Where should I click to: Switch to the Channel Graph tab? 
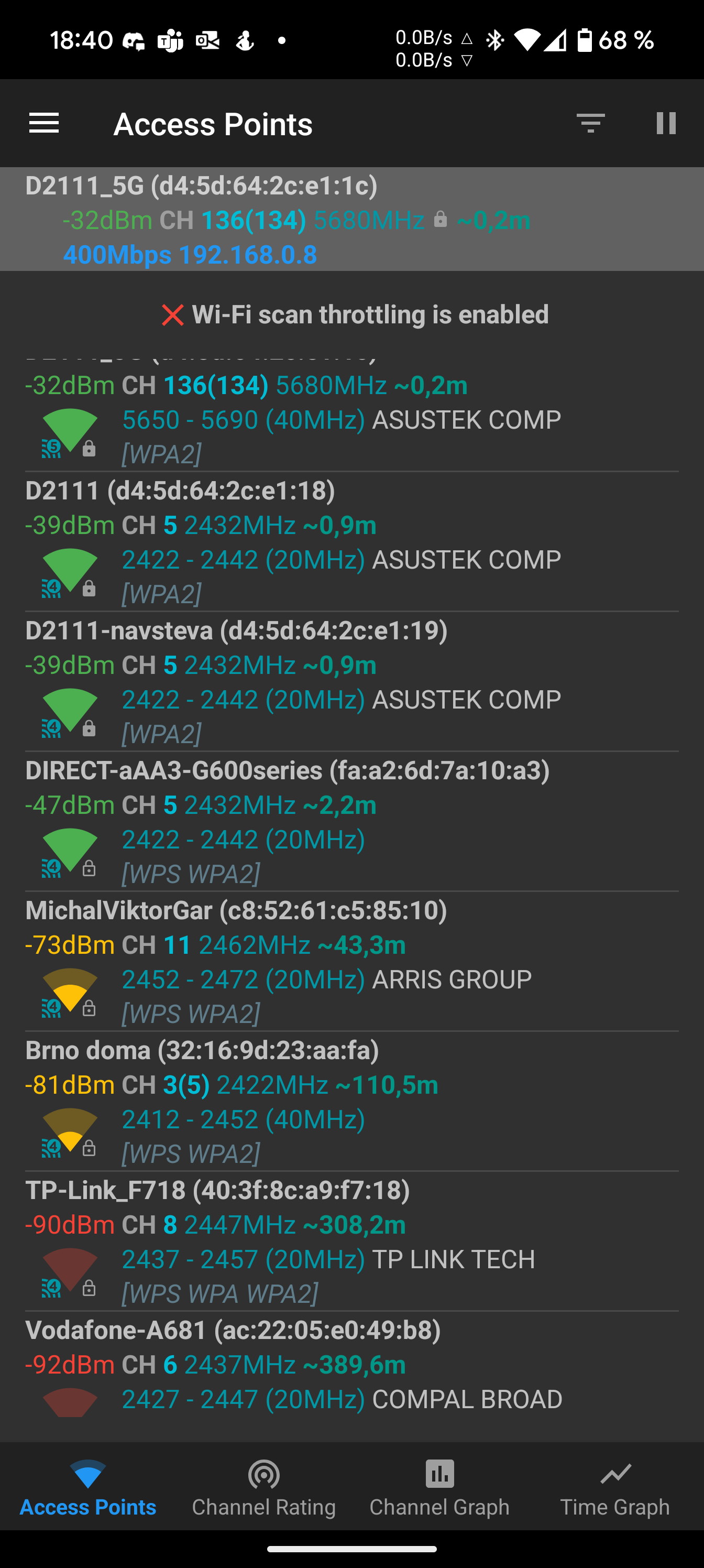click(439, 1488)
